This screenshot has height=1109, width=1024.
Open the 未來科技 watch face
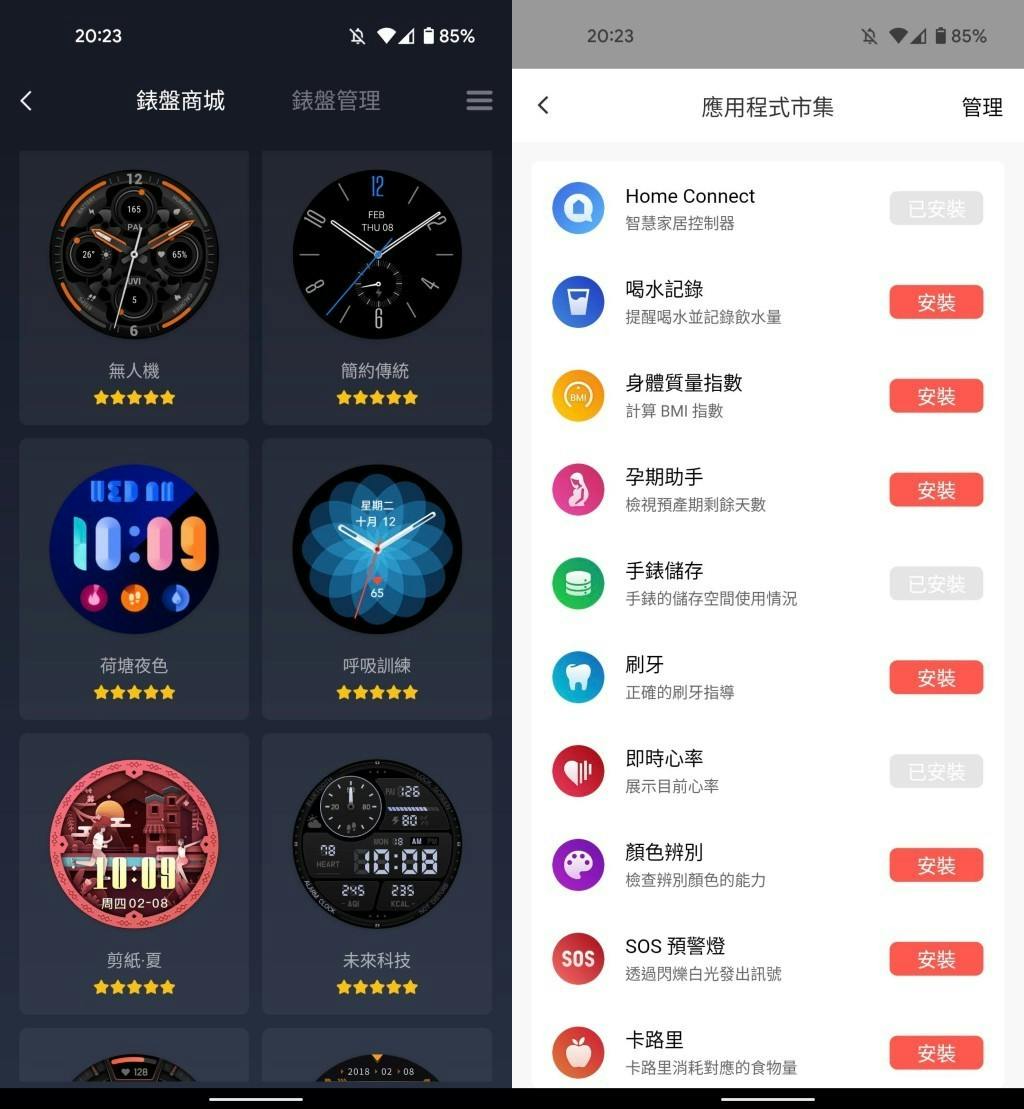[377, 844]
